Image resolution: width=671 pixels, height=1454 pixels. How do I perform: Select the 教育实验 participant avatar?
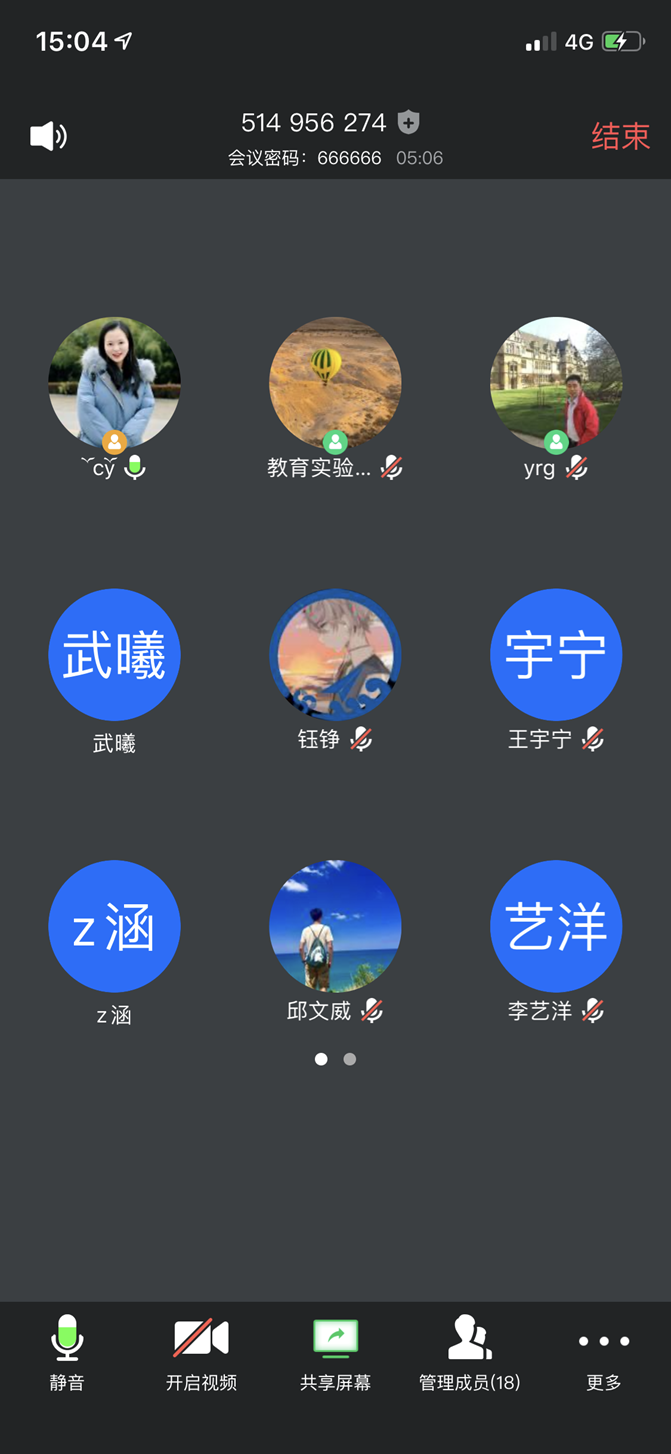335,382
